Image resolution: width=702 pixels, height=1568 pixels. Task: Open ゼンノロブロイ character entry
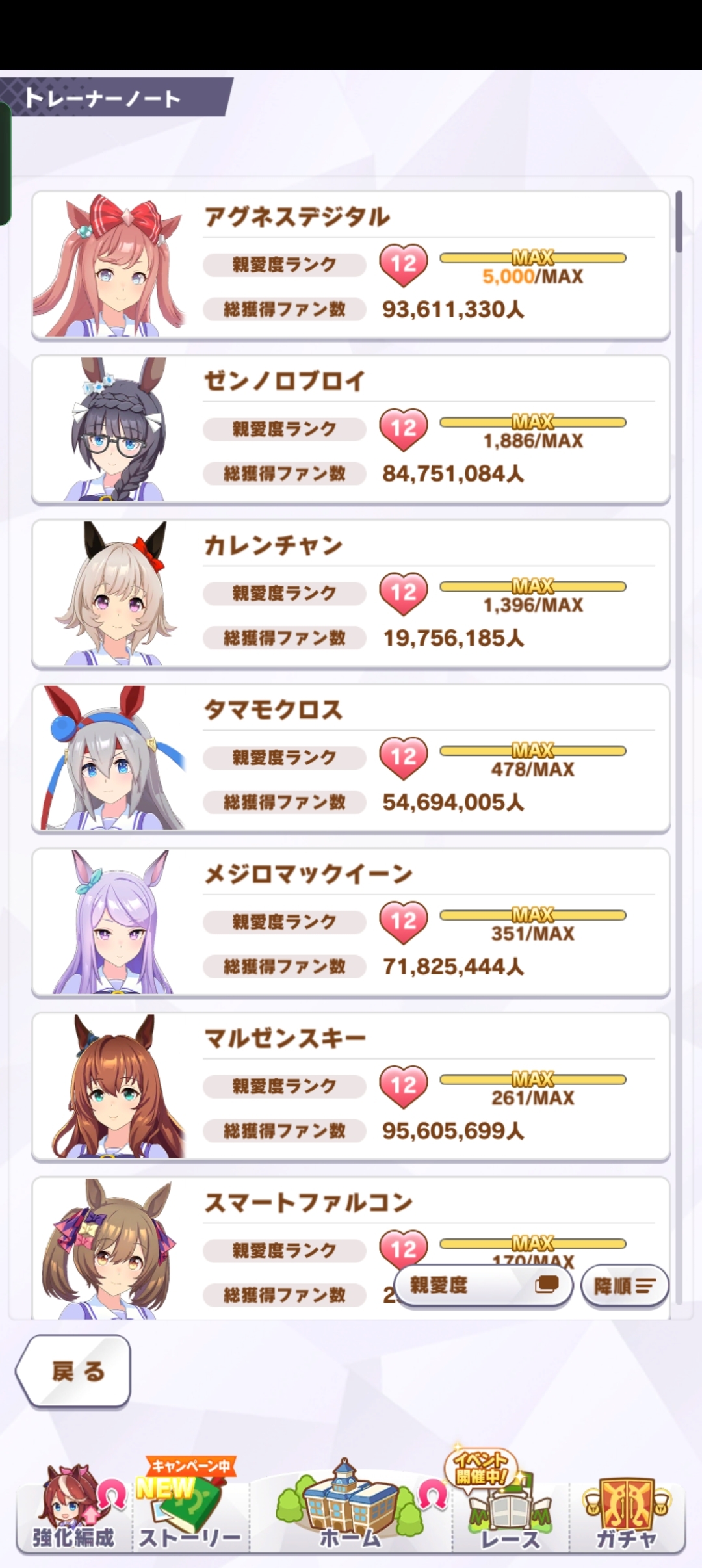(x=350, y=430)
